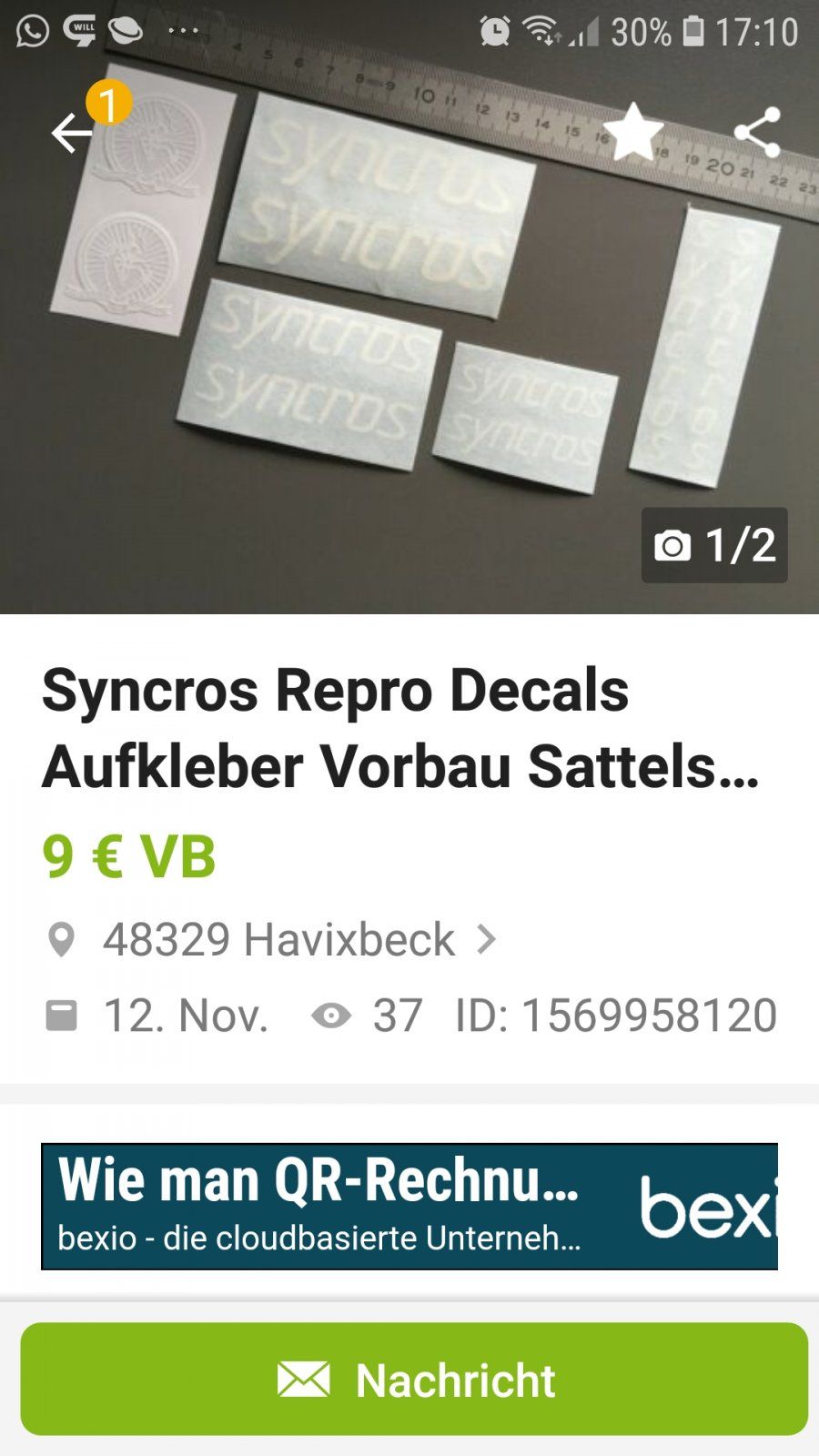819x1456 pixels.
Task: Send a Nachricht to the seller
Action: pos(414,1380)
